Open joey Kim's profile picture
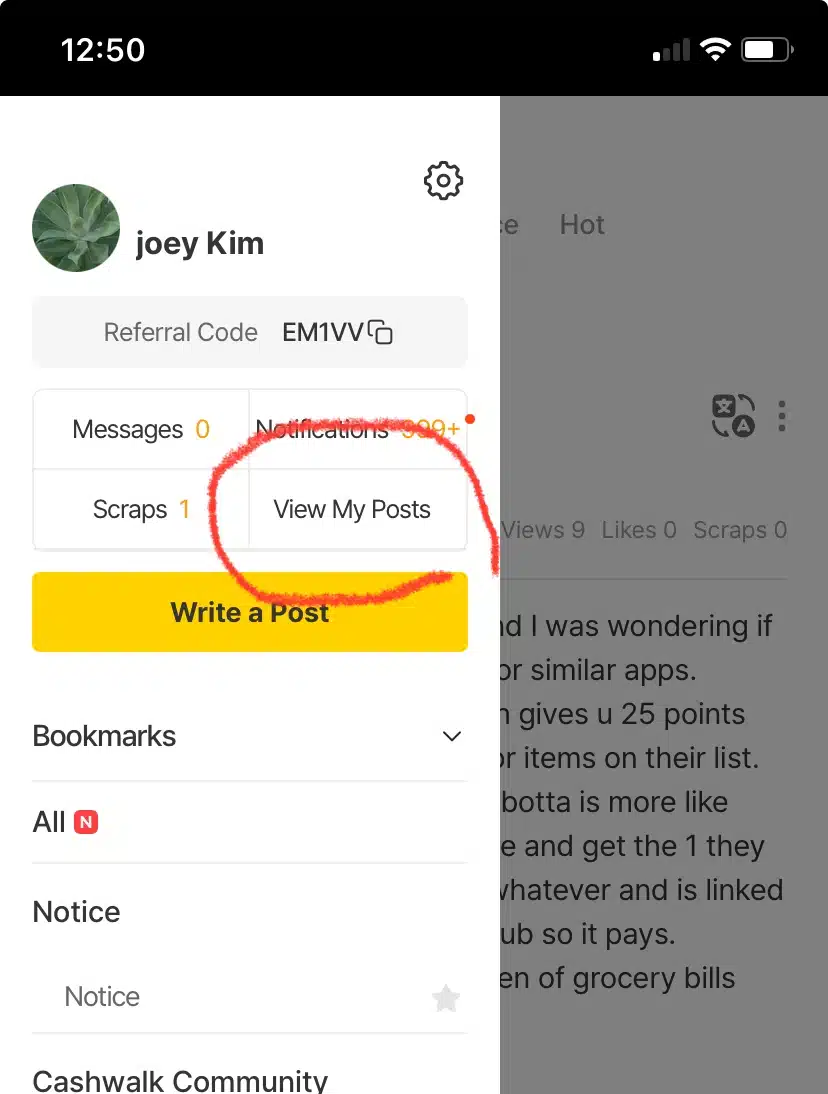 pos(76,228)
